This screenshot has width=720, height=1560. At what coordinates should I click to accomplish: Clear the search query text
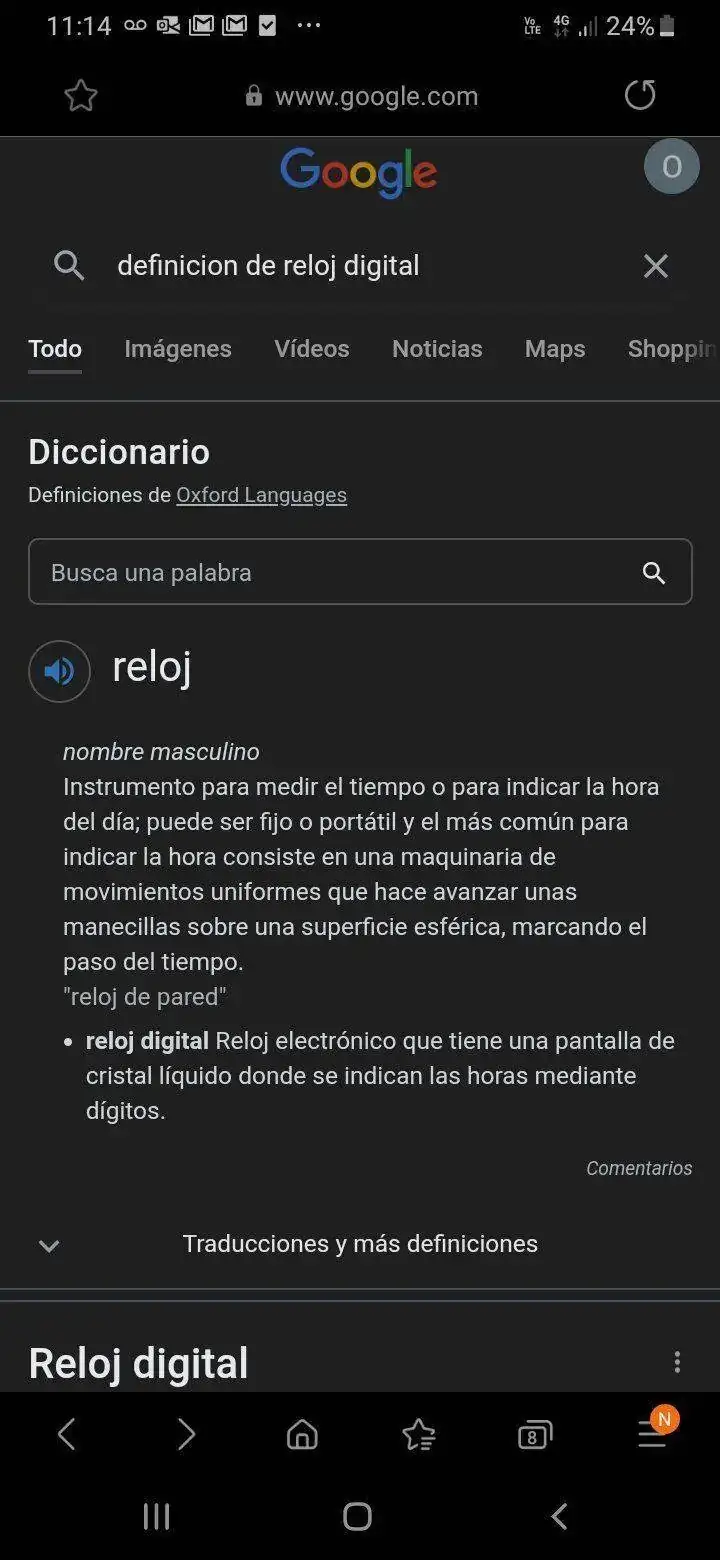(656, 266)
